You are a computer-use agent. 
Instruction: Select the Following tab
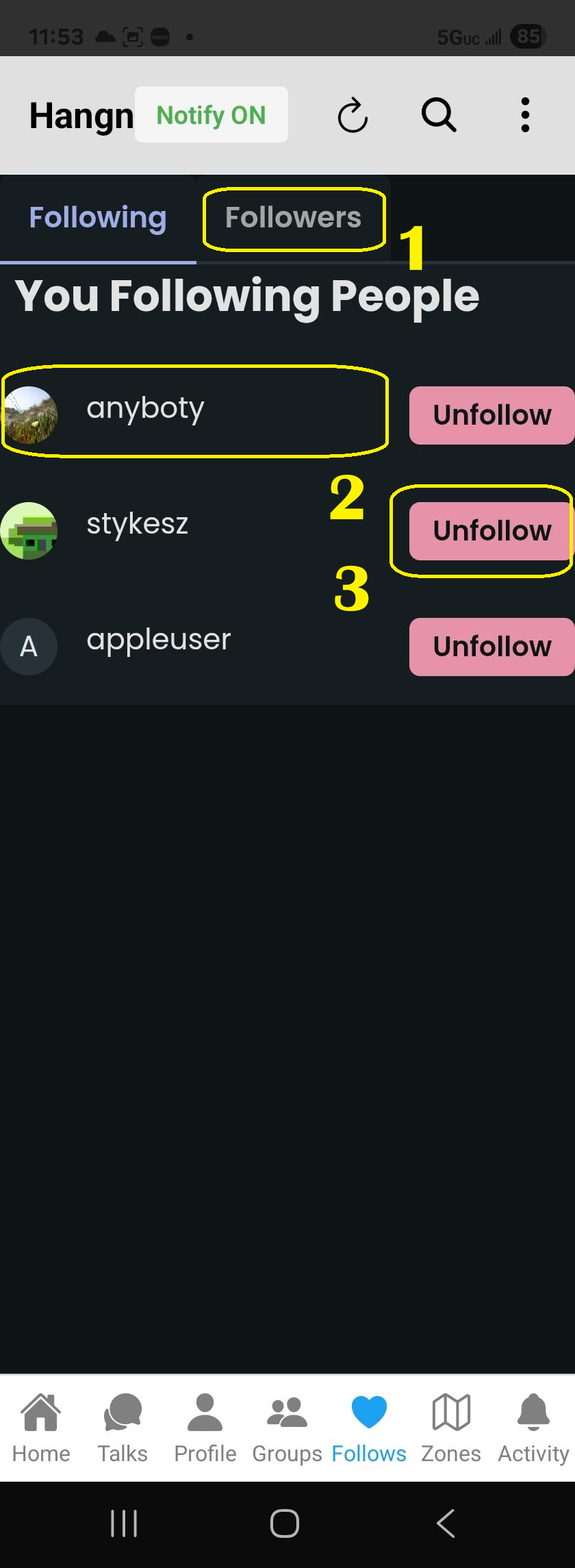tap(98, 218)
